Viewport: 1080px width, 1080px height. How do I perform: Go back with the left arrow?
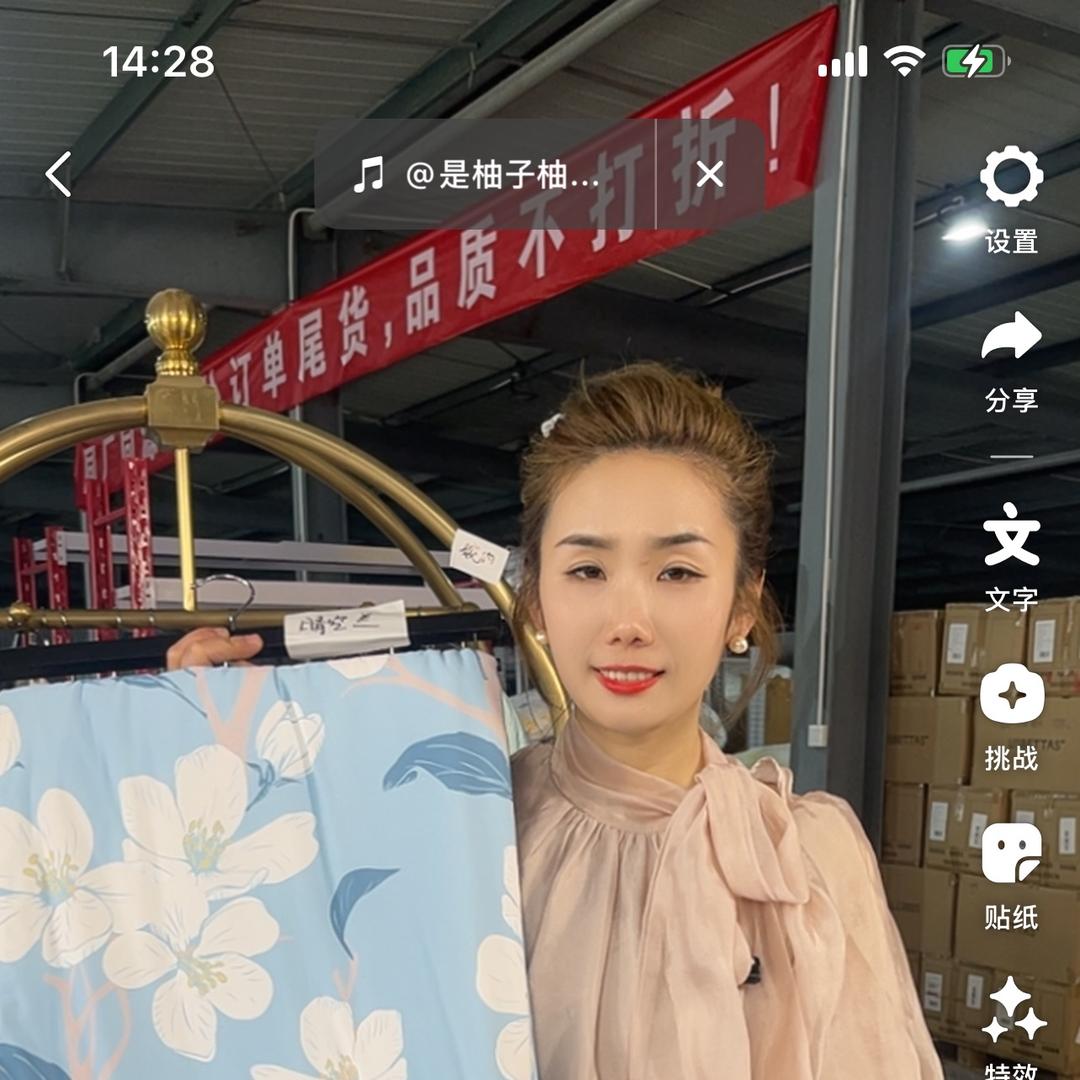59,174
